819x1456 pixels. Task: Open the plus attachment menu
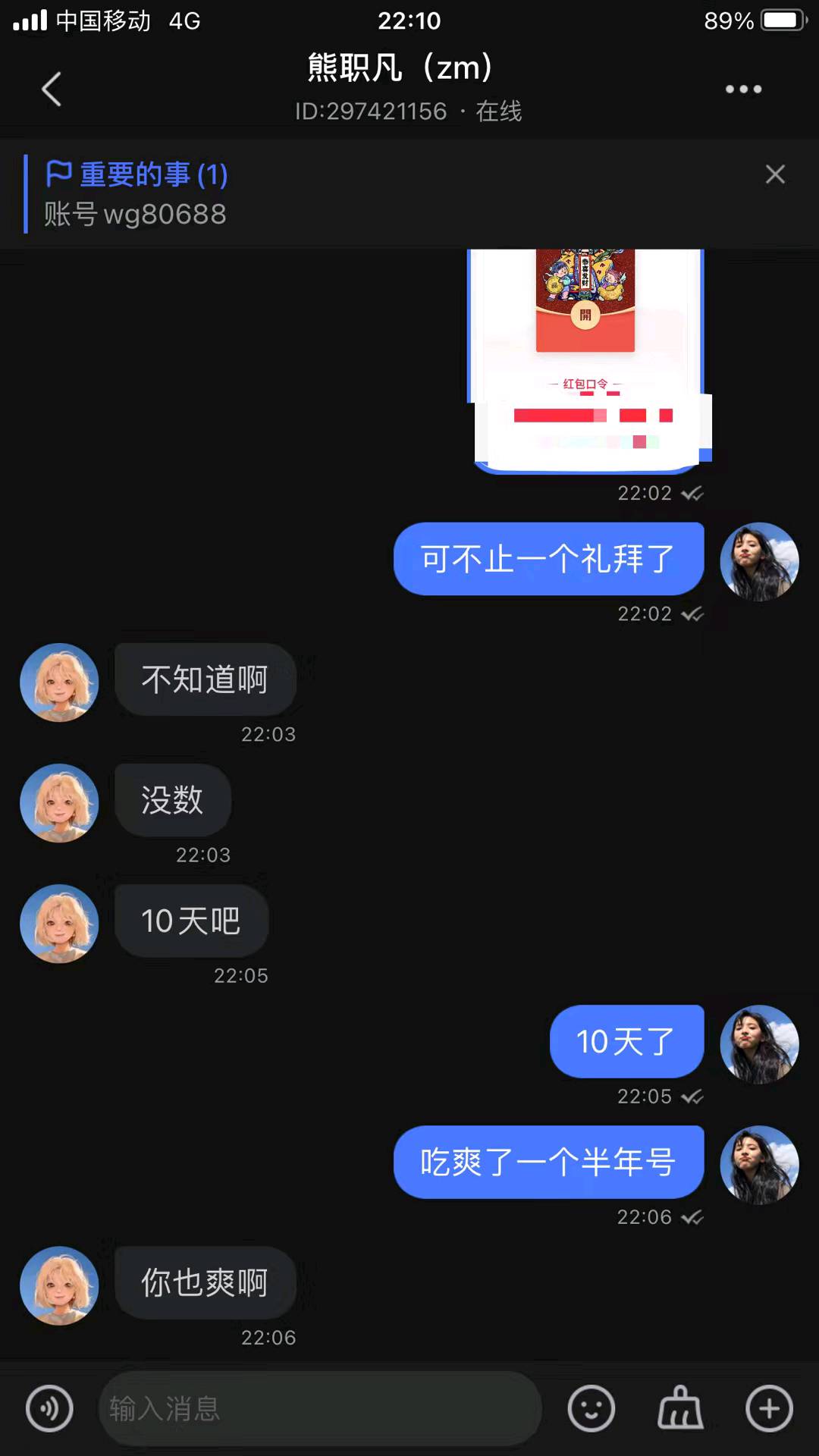(x=769, y=1408)
